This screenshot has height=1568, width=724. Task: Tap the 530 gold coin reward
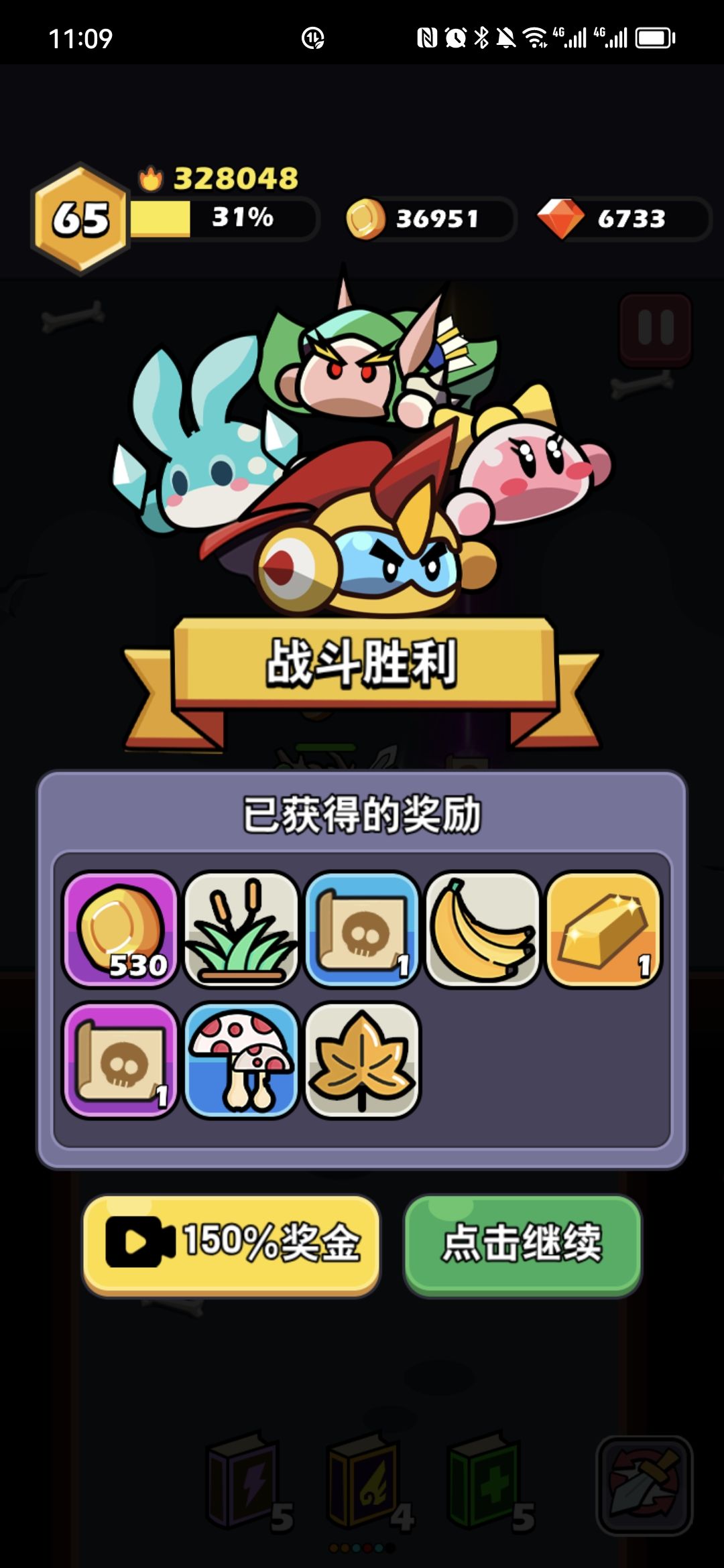(x=121, y=929)
